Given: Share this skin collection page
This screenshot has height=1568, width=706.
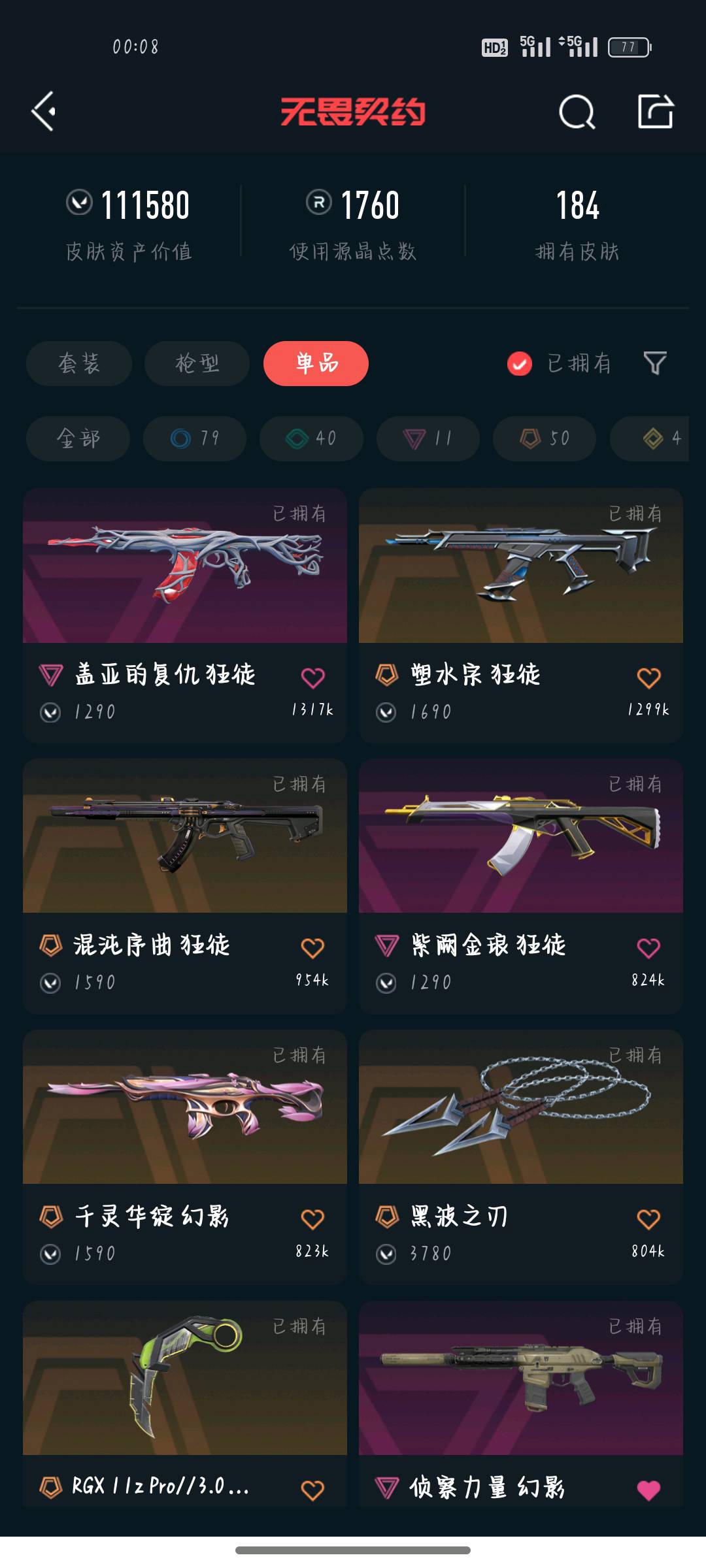Looking at the screenshot, I should coord(655,112).
